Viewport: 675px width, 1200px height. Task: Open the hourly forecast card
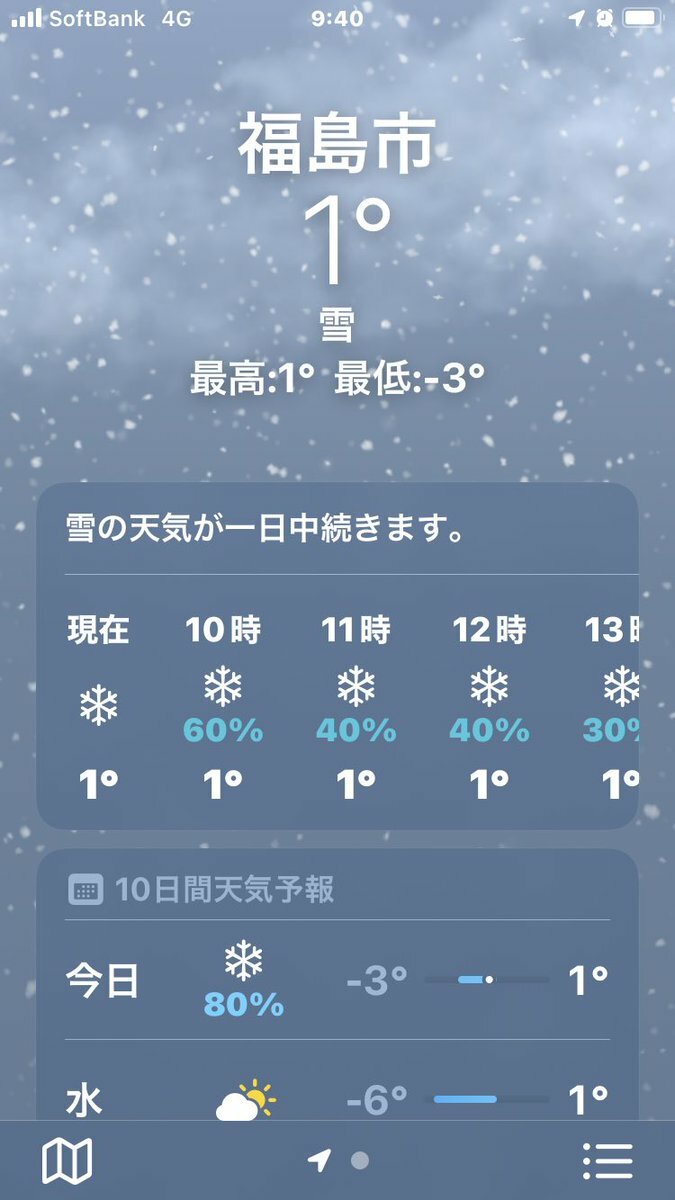point(337,700)
